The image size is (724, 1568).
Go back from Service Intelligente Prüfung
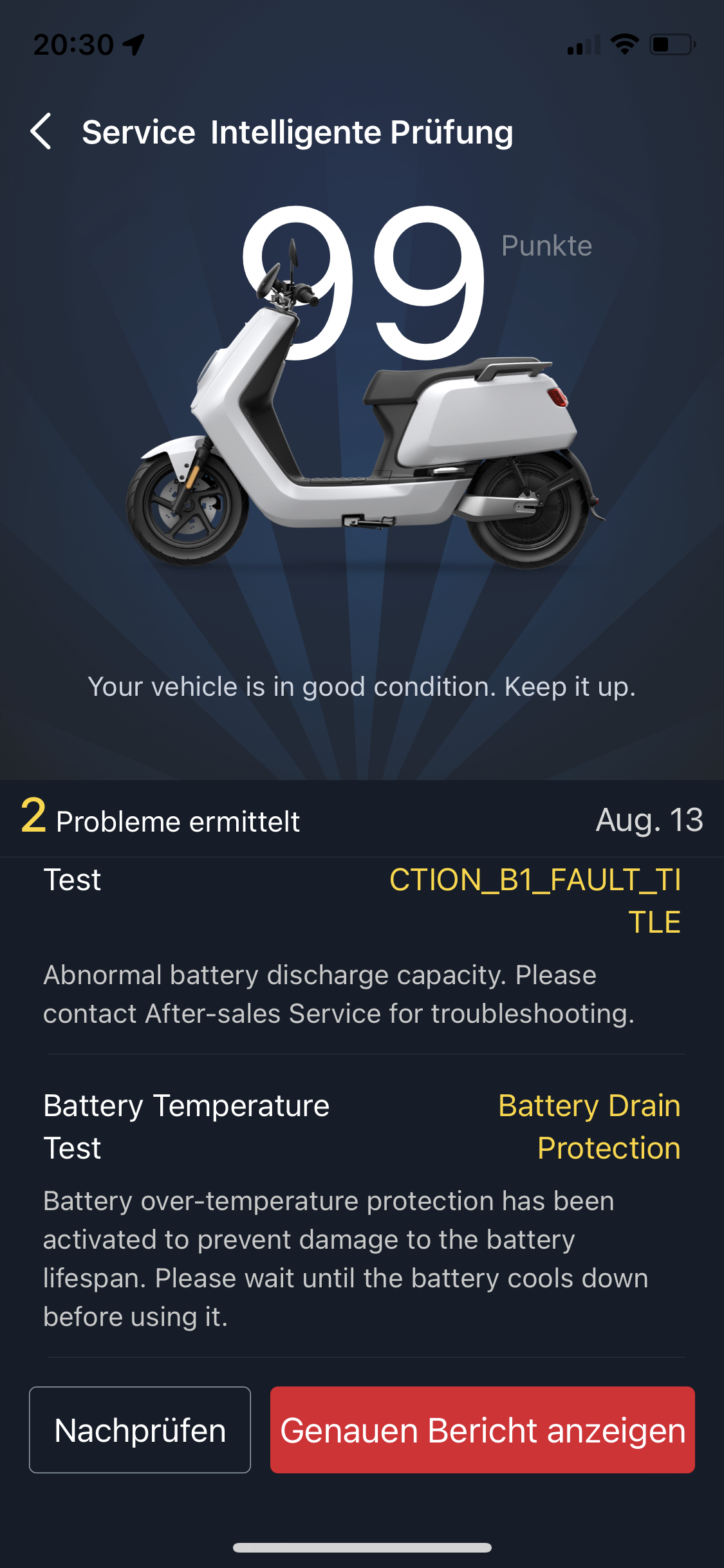(41, 131)
